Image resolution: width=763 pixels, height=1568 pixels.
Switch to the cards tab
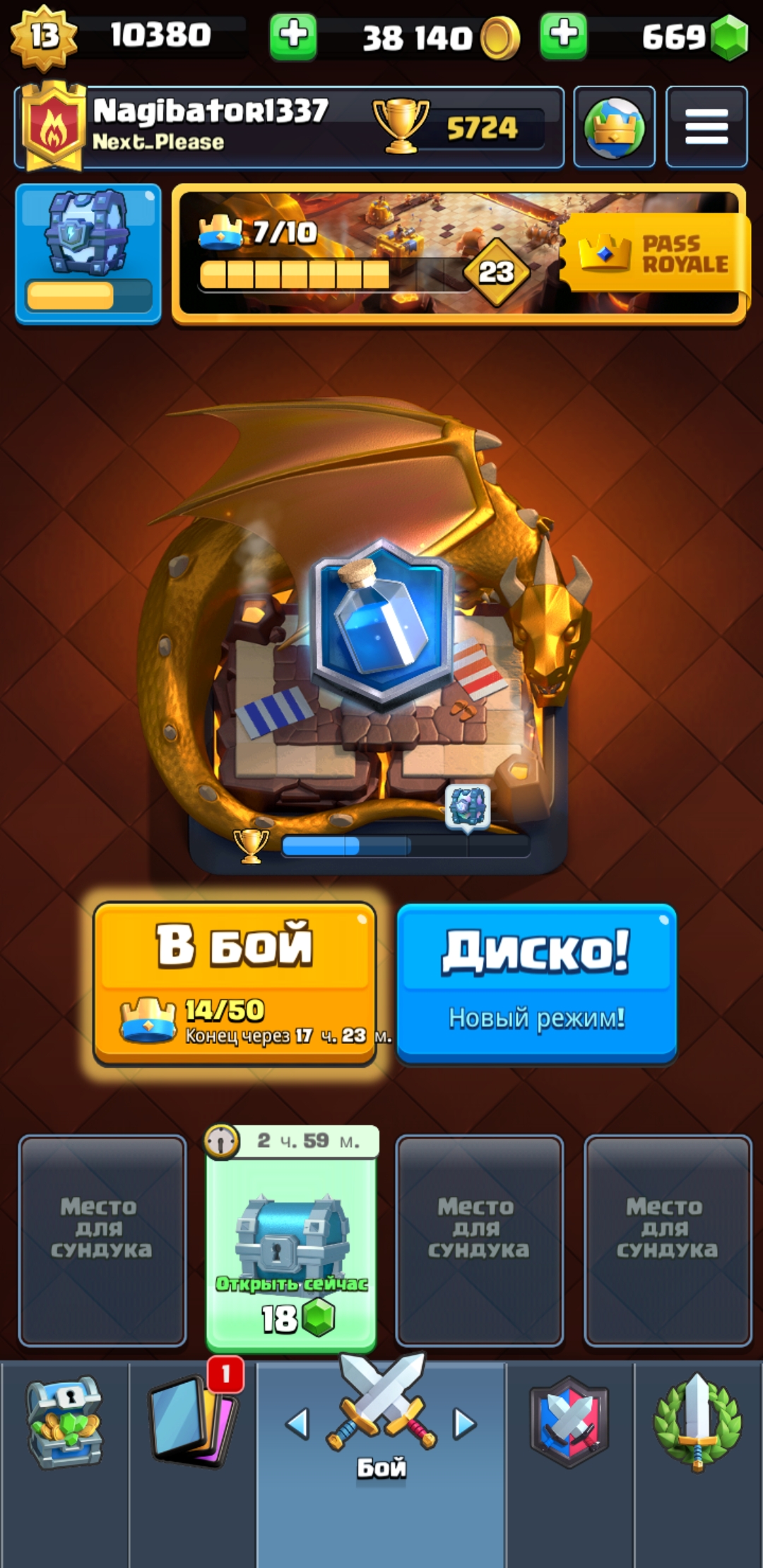tap(192, 1423)
